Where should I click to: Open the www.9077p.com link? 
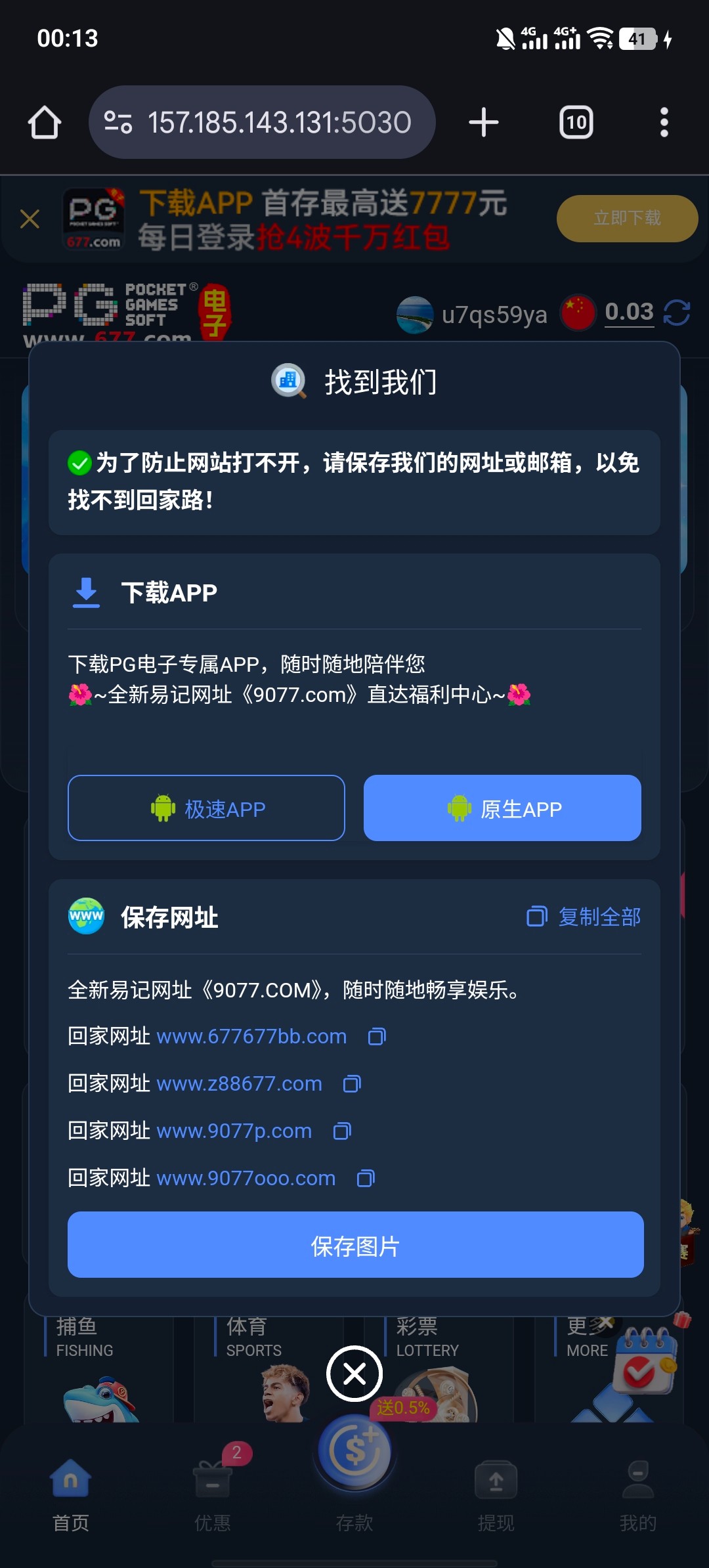[234, 1131]
